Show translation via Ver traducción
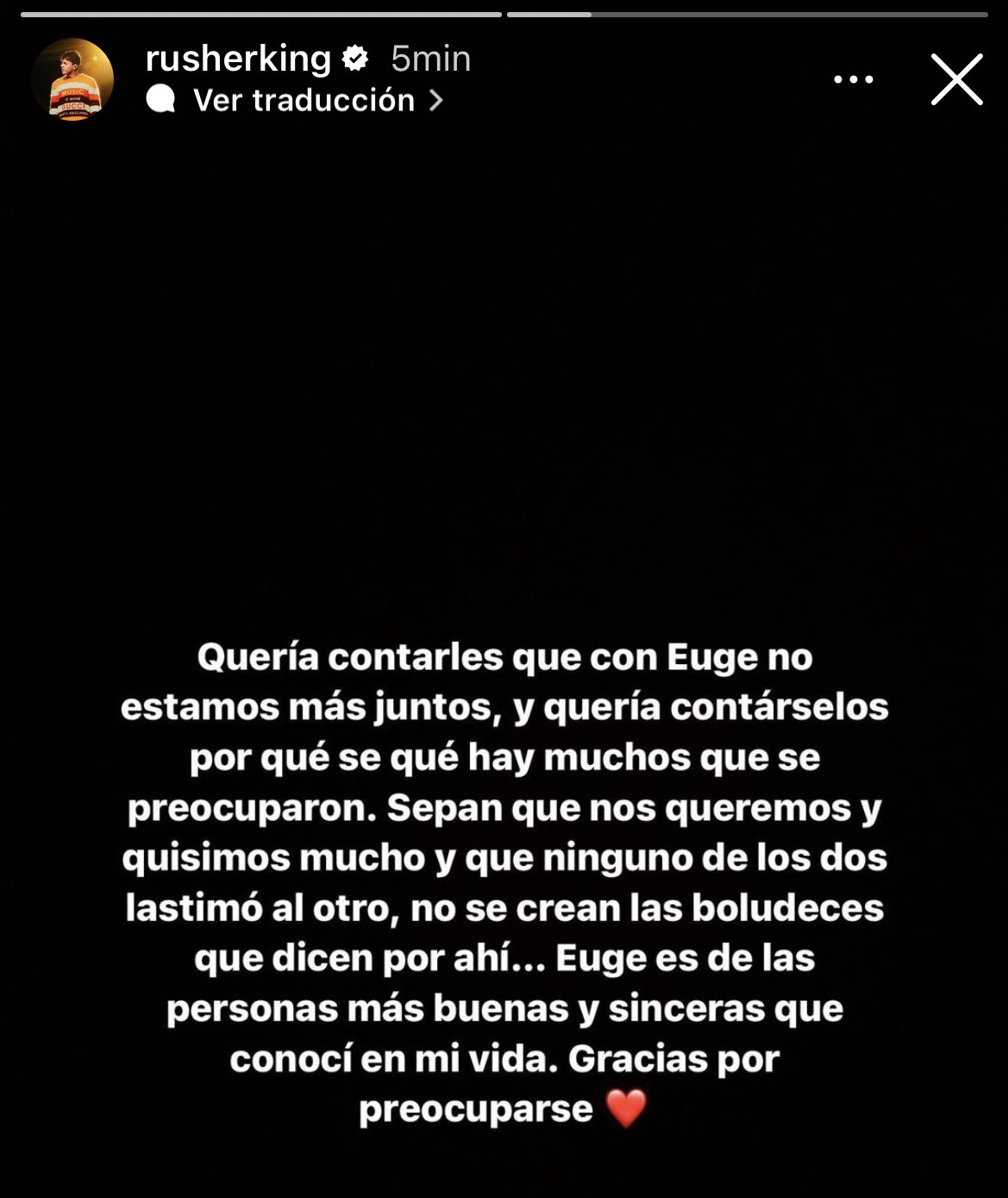The height and width of the screenshot is (1198, 1008). pyautogui.click(x=304, y=101)
